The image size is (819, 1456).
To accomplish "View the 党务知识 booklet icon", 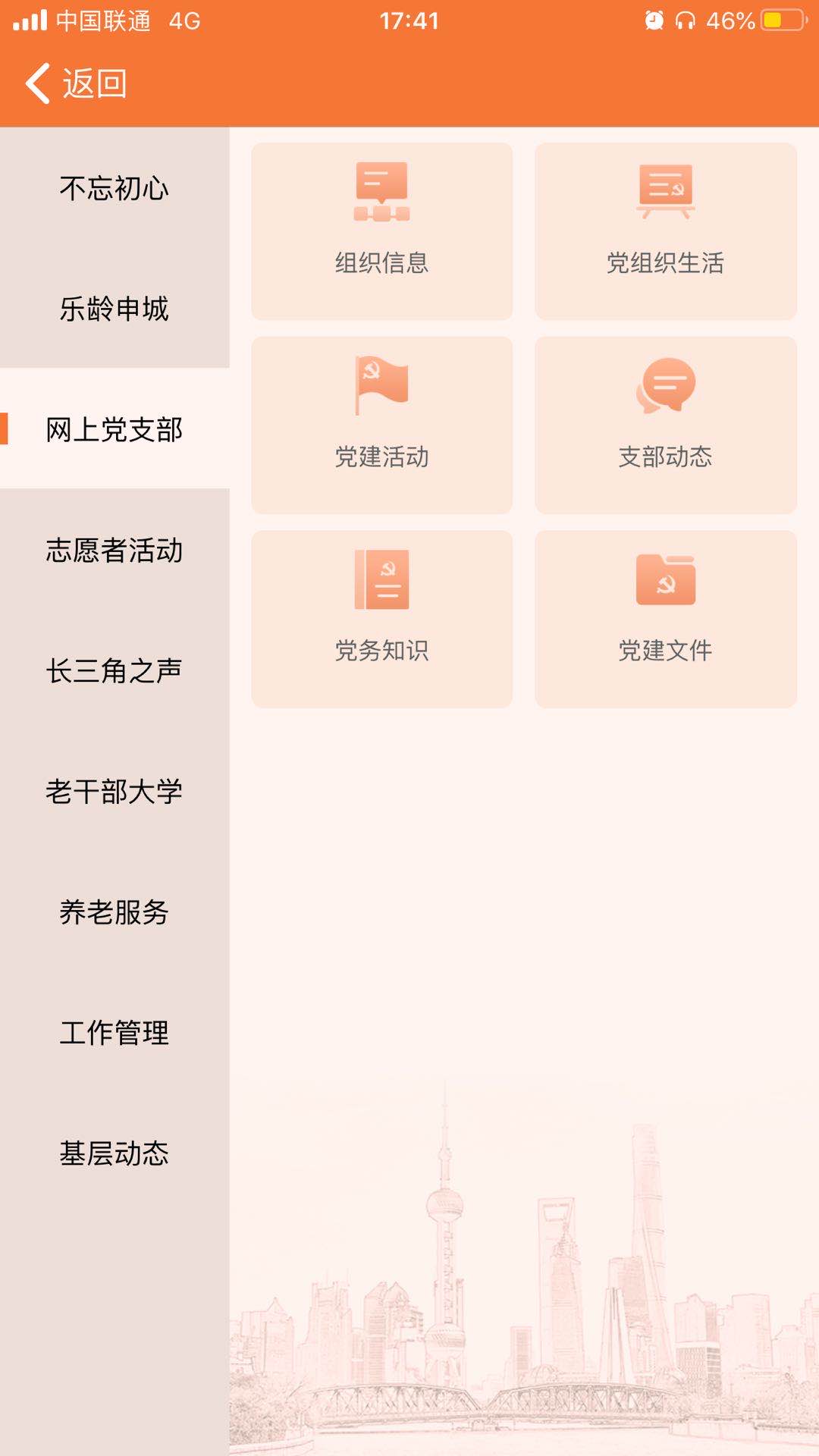I will tap(381, 580).
